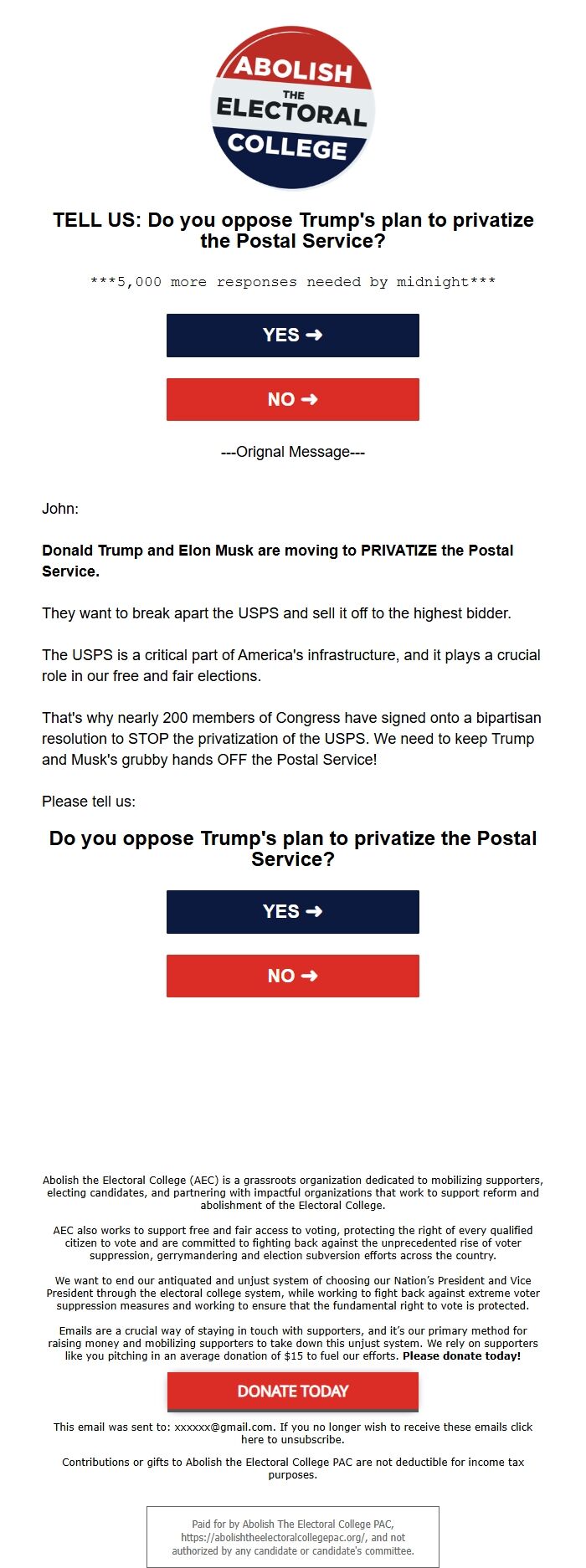This screenshot has height=1568, width=586.
Task: Tap NO above the Original Message divider
Action: coord(292,399)
